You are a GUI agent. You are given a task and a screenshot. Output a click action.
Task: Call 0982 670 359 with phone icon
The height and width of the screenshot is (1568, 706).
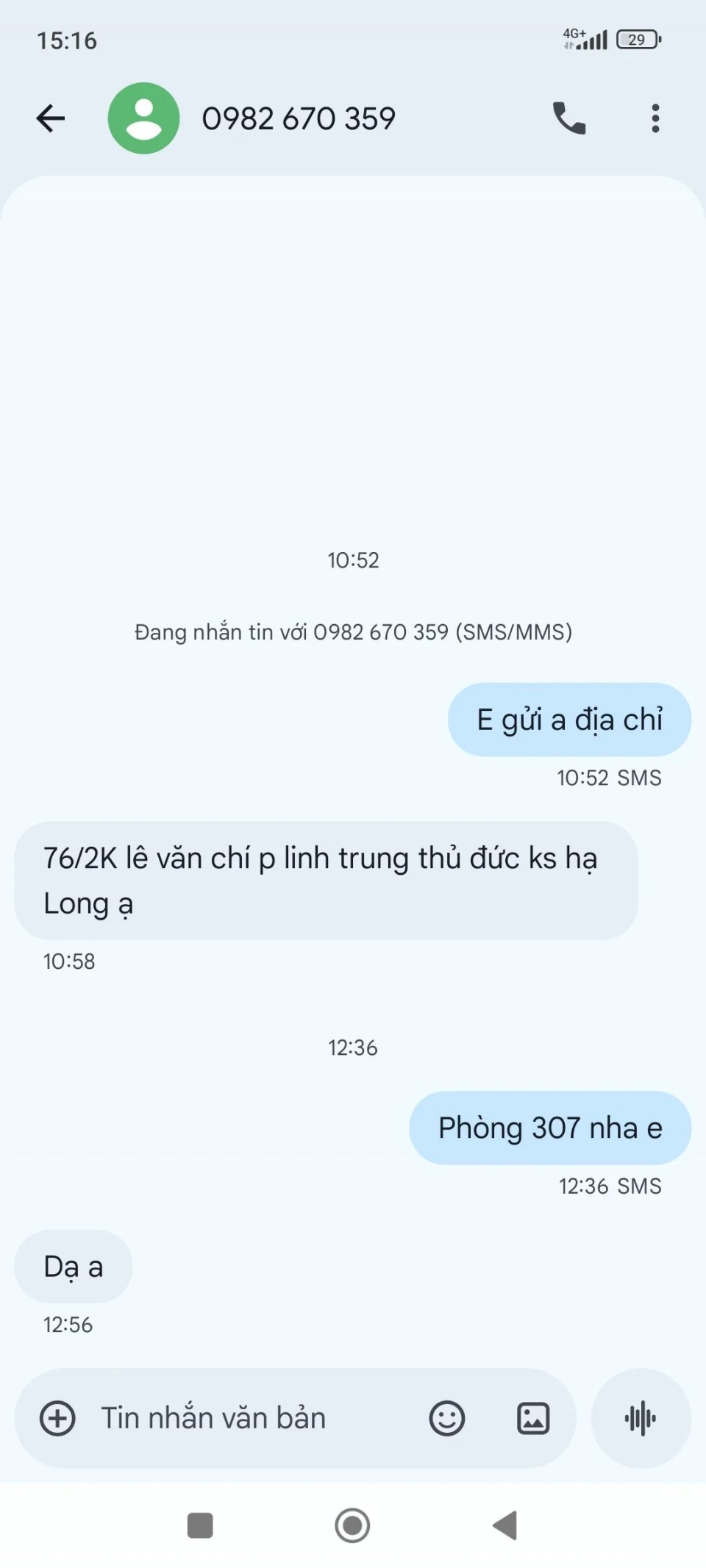[x=568, y=118]
